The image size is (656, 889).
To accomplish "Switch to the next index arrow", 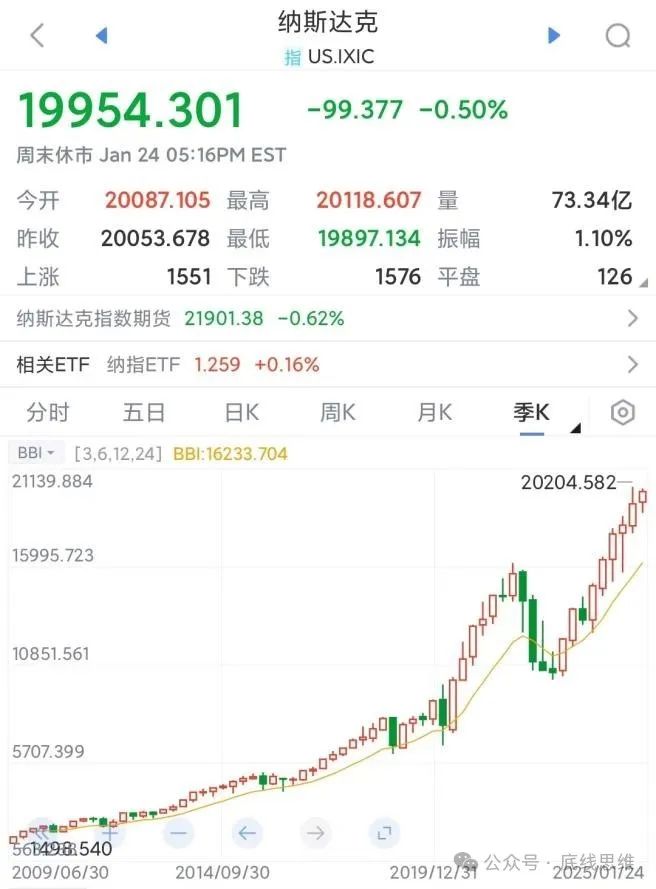I will (x=554, y=36).
